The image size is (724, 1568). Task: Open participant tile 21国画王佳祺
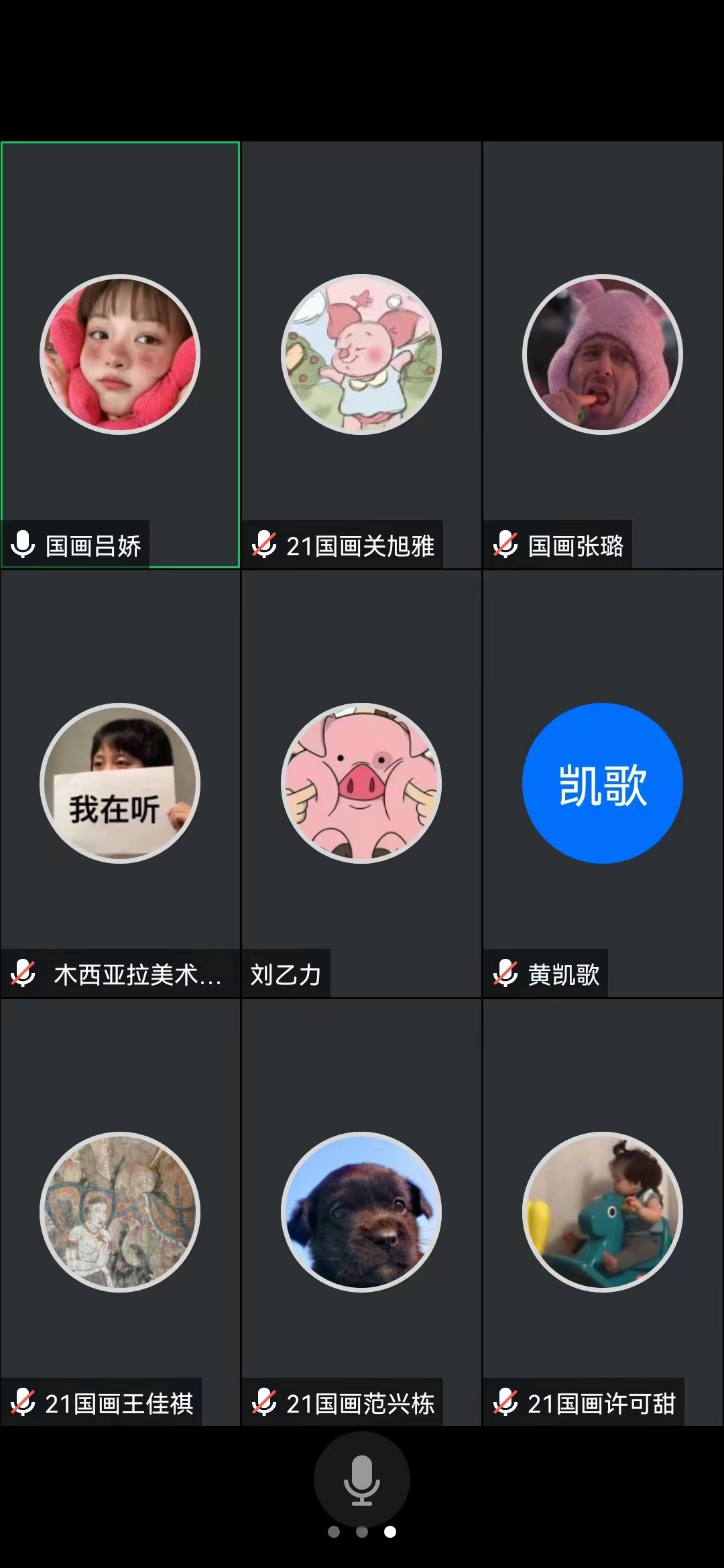click(x=120, y=1212)
